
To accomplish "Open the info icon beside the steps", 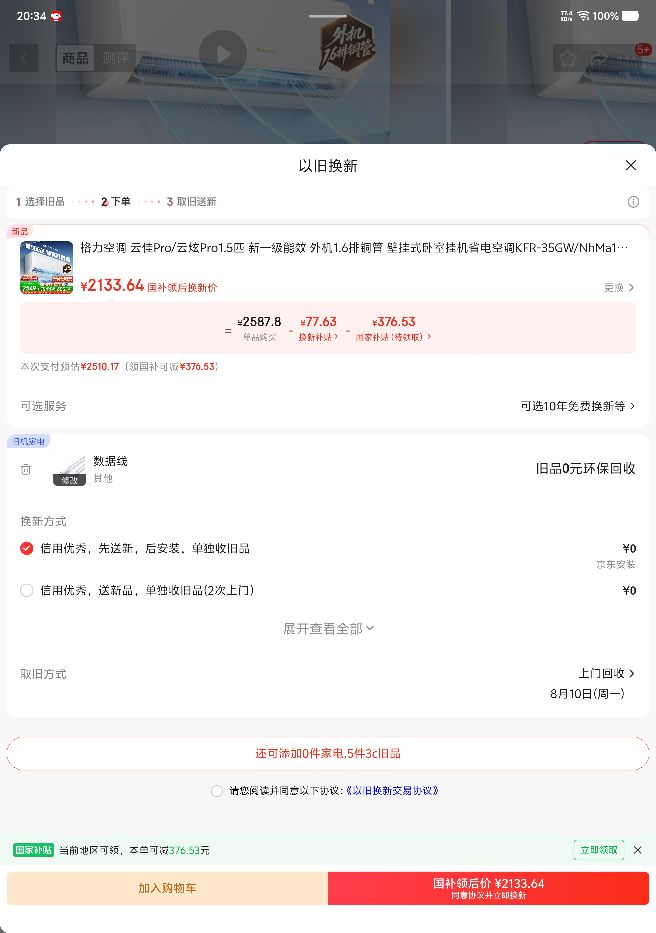I will tap(633, 202).
